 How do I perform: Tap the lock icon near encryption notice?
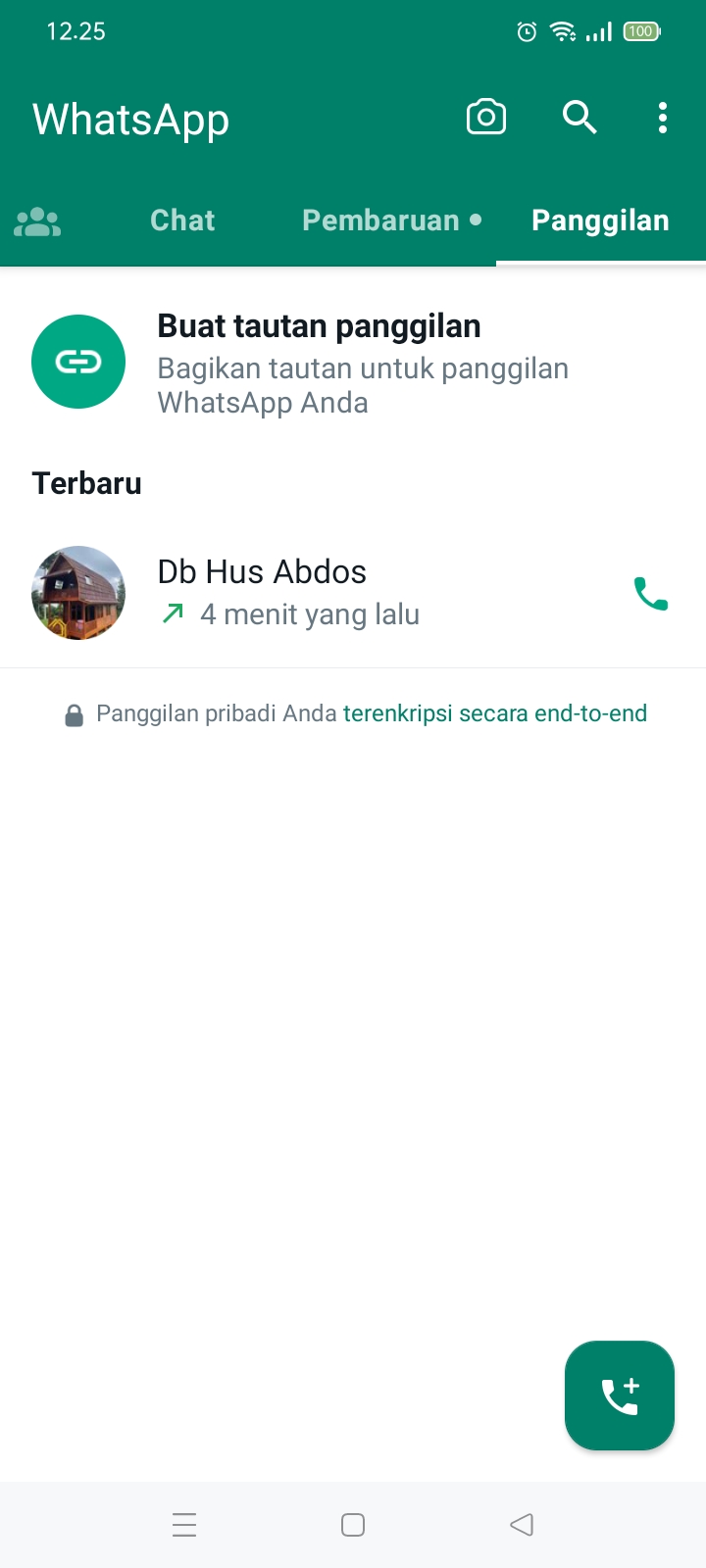tap(75, 713)
